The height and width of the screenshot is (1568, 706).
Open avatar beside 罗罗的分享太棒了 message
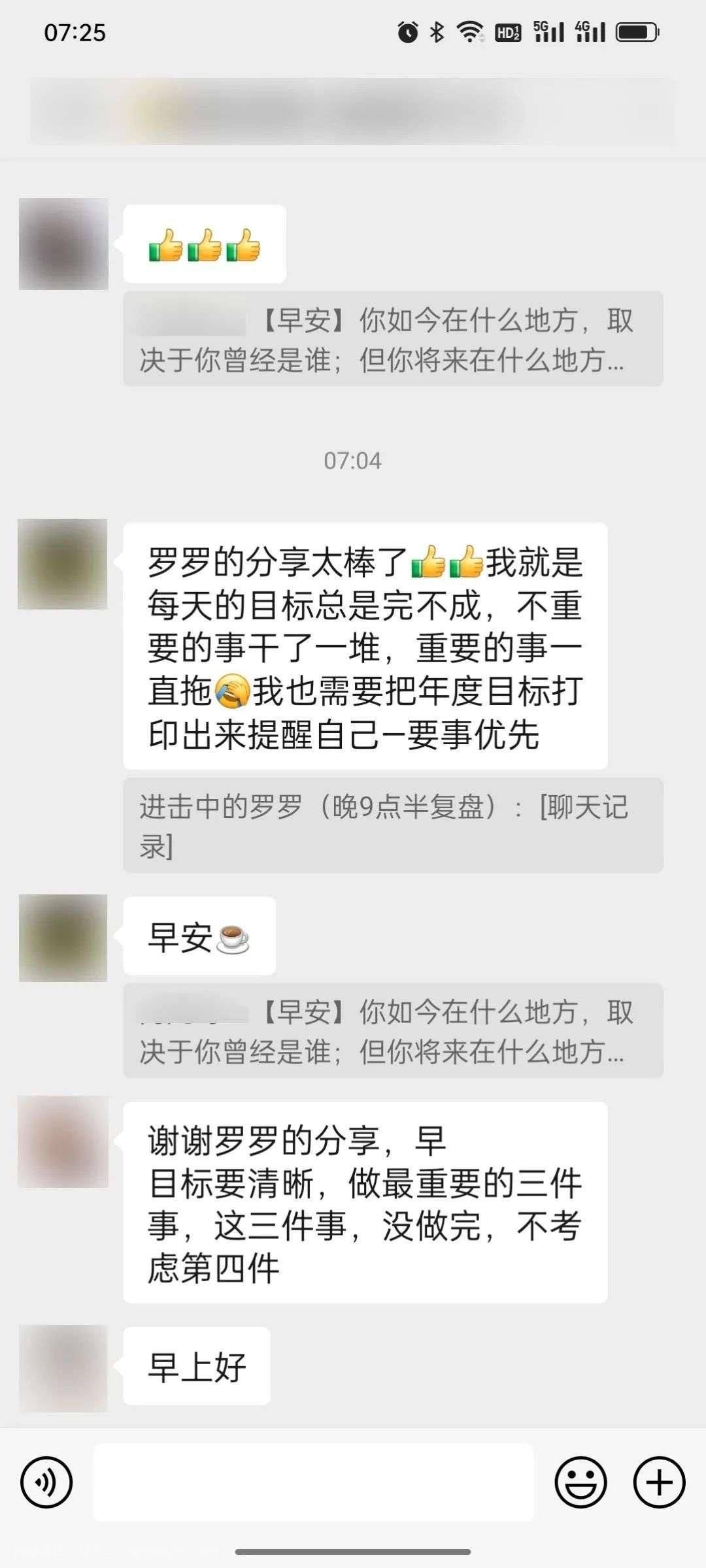(63, 564)
